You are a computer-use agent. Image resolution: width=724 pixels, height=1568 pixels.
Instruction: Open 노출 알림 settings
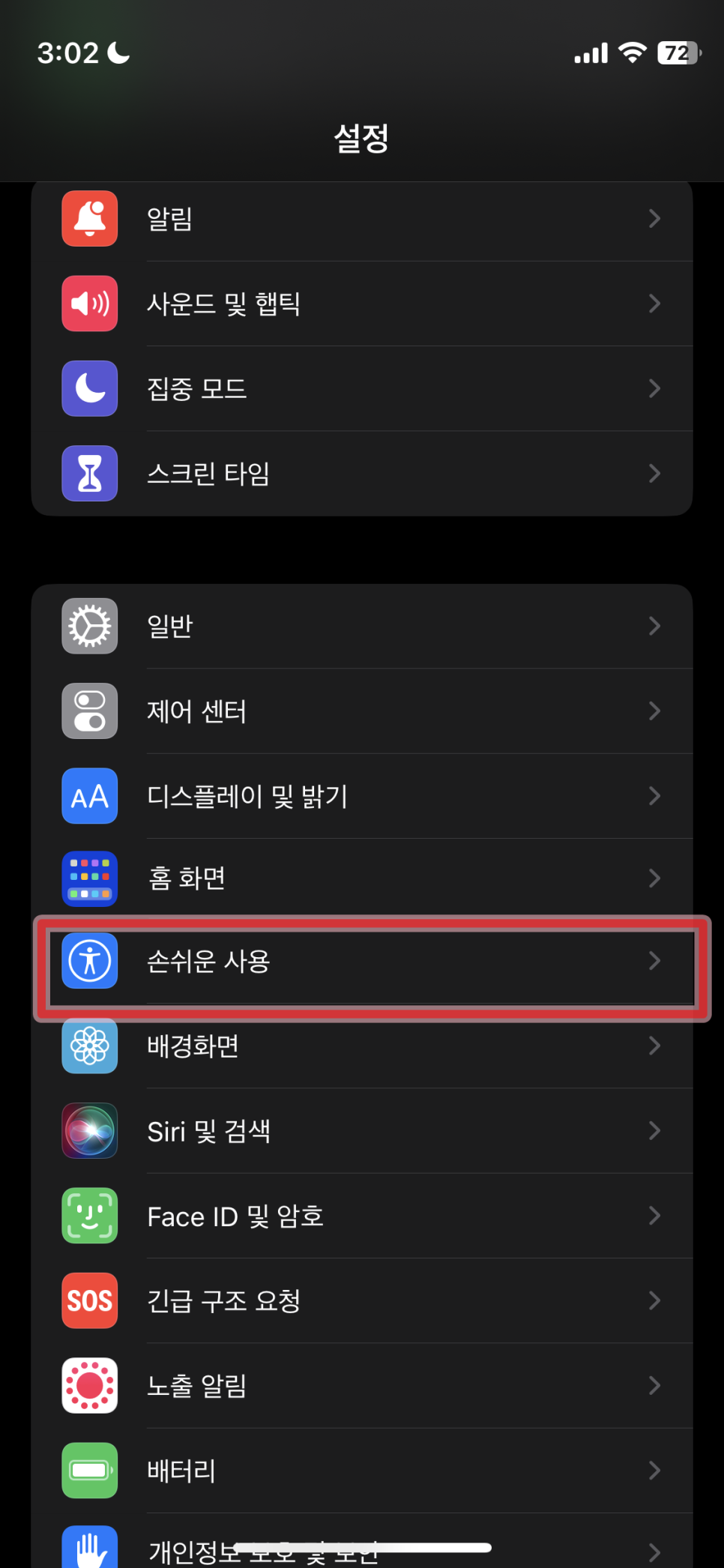(x=361, y=1386)
